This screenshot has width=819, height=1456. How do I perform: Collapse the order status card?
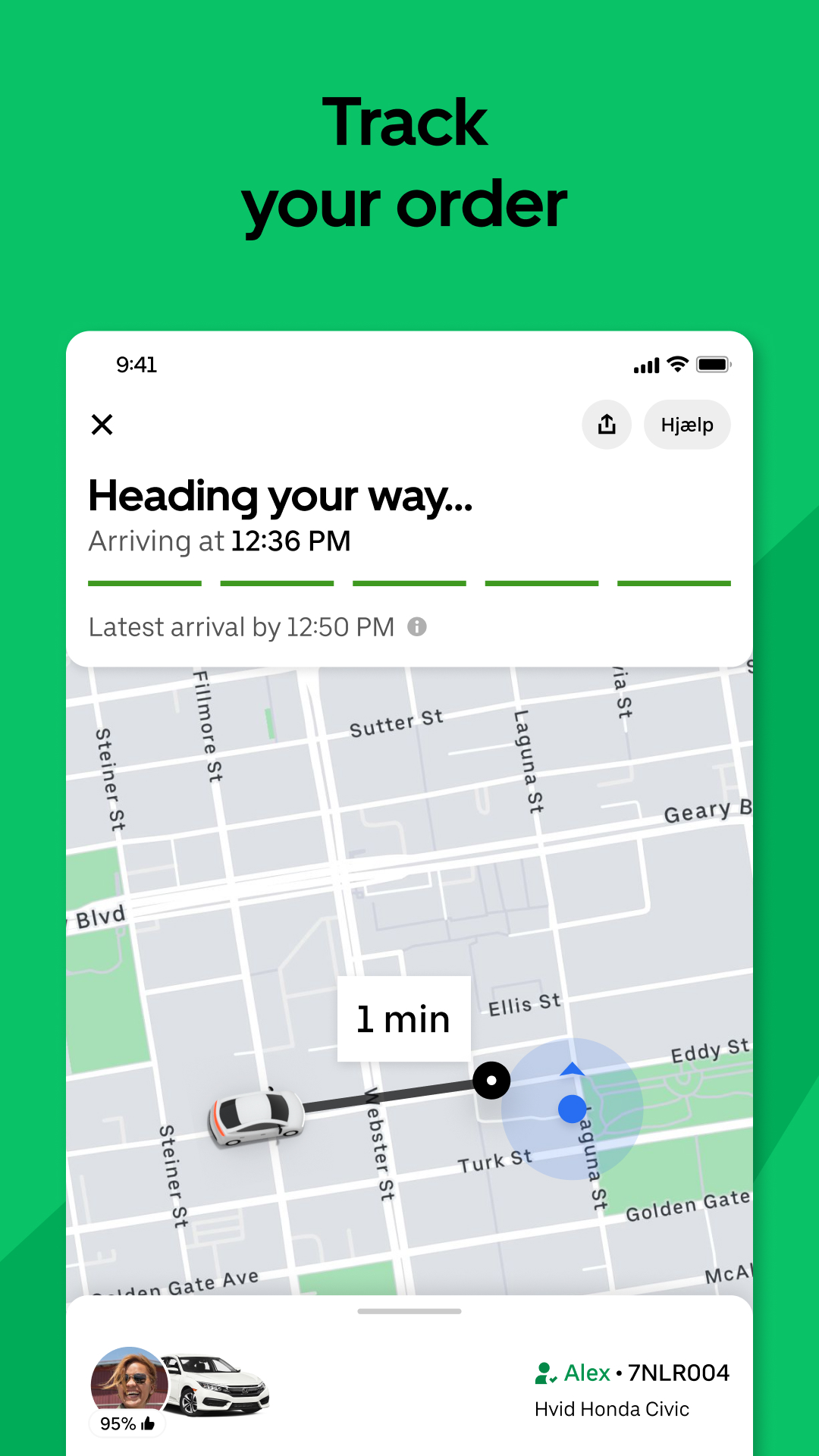coord(102,425)
